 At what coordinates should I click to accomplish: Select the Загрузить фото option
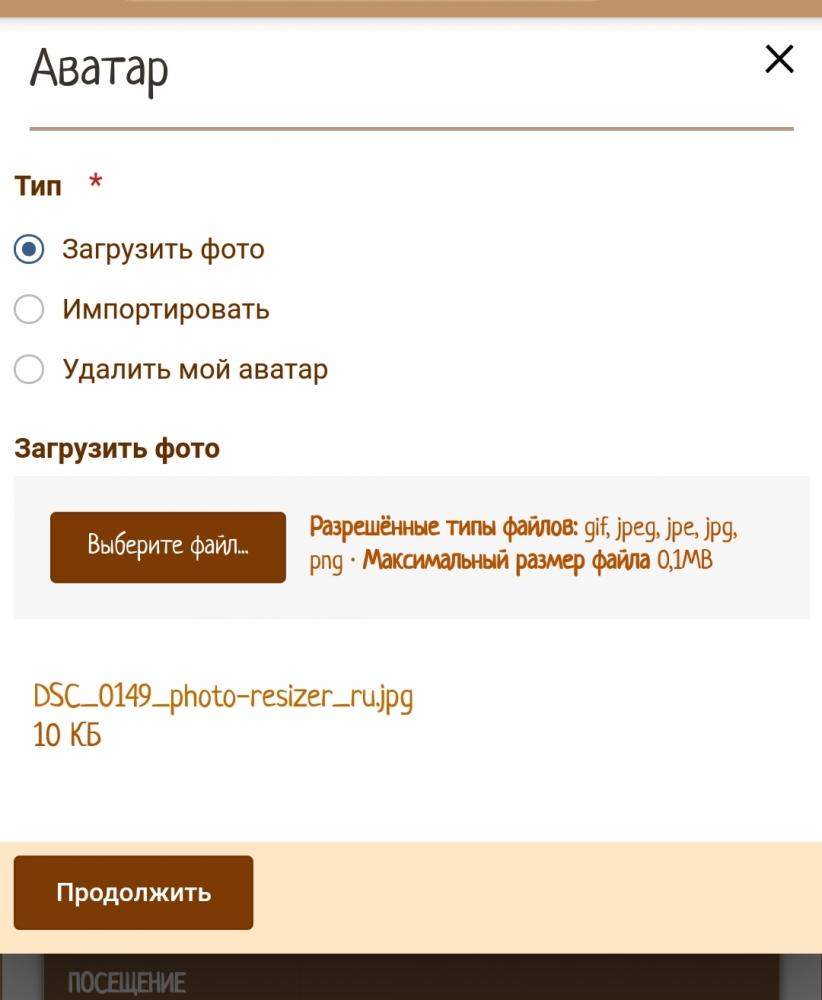tap(29, 249)
